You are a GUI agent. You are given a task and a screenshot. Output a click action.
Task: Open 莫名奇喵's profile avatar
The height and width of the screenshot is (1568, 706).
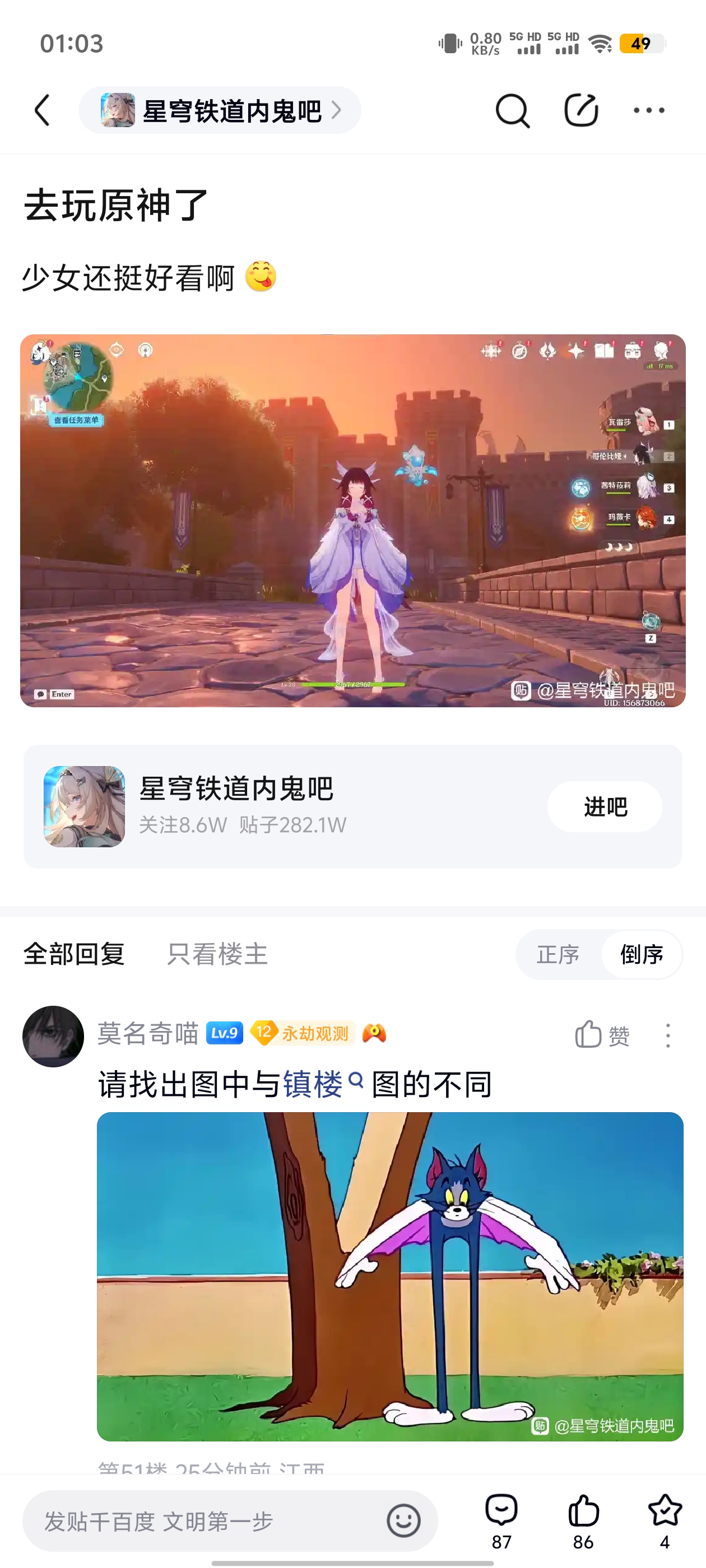tap(53, 1035)
